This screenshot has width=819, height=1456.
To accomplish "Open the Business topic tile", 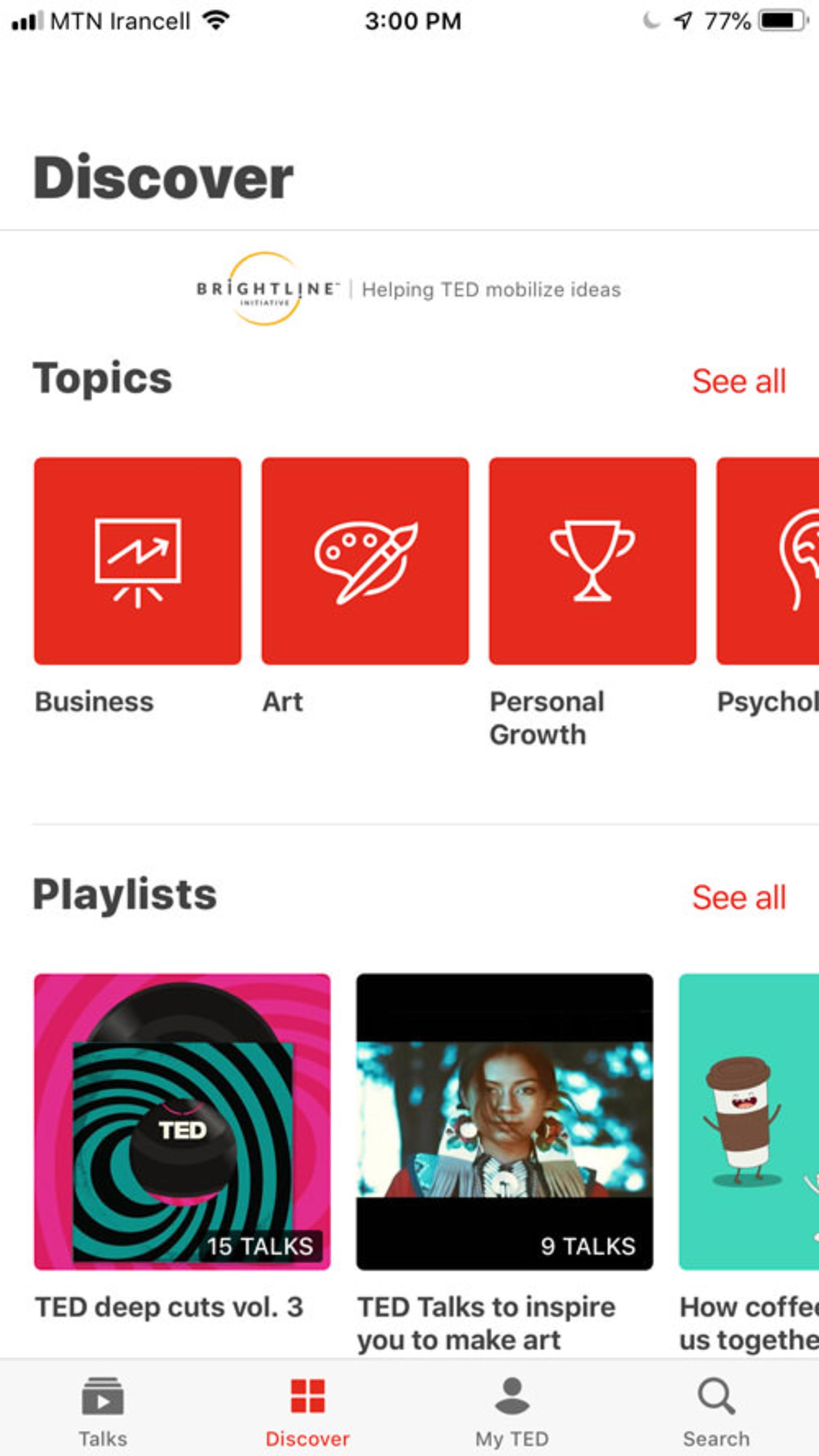I will tap(137, 561).
